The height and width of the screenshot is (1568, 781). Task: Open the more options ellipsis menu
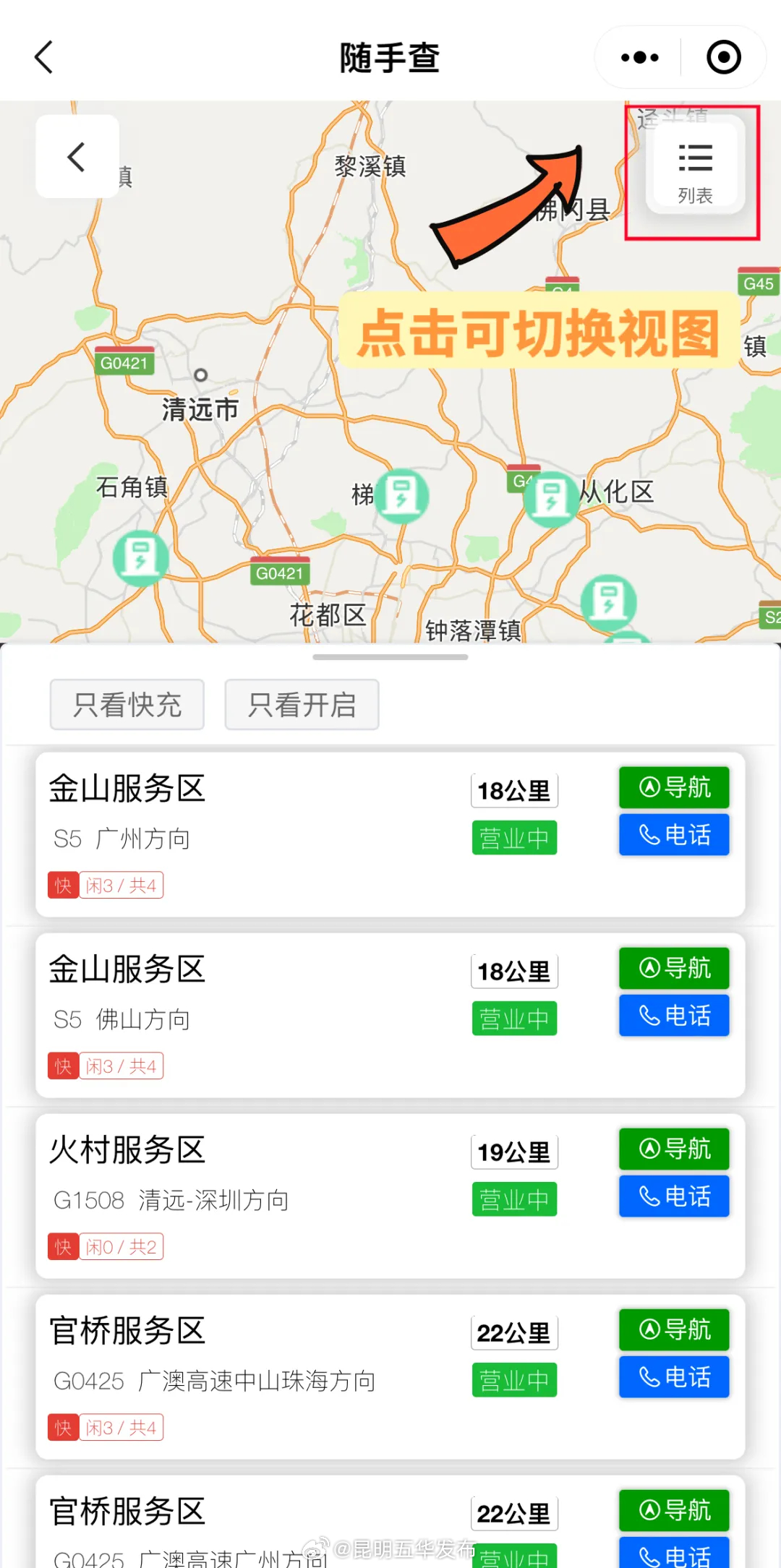click(639, 56)
